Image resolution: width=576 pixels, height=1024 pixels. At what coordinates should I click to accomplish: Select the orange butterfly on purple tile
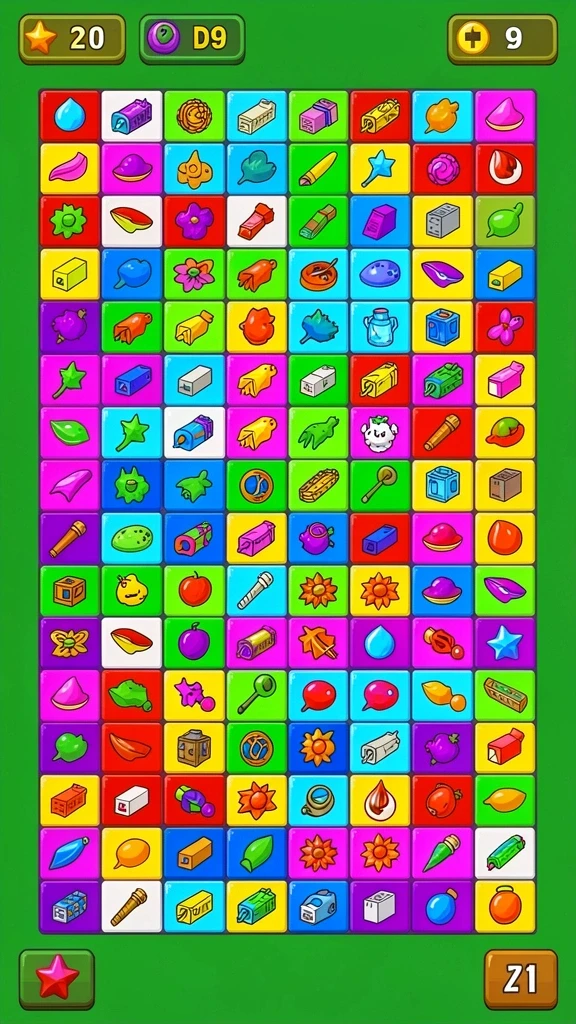tap(70, 643)
